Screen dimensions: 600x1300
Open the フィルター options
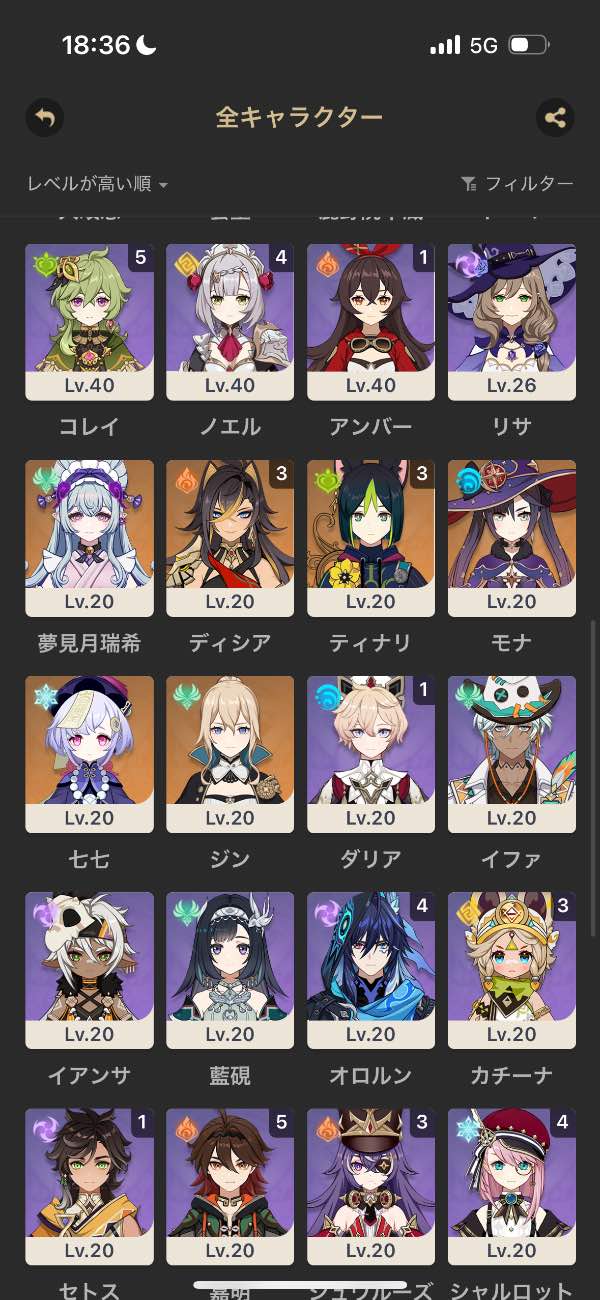pyautogui.click(x=517, y=184)
